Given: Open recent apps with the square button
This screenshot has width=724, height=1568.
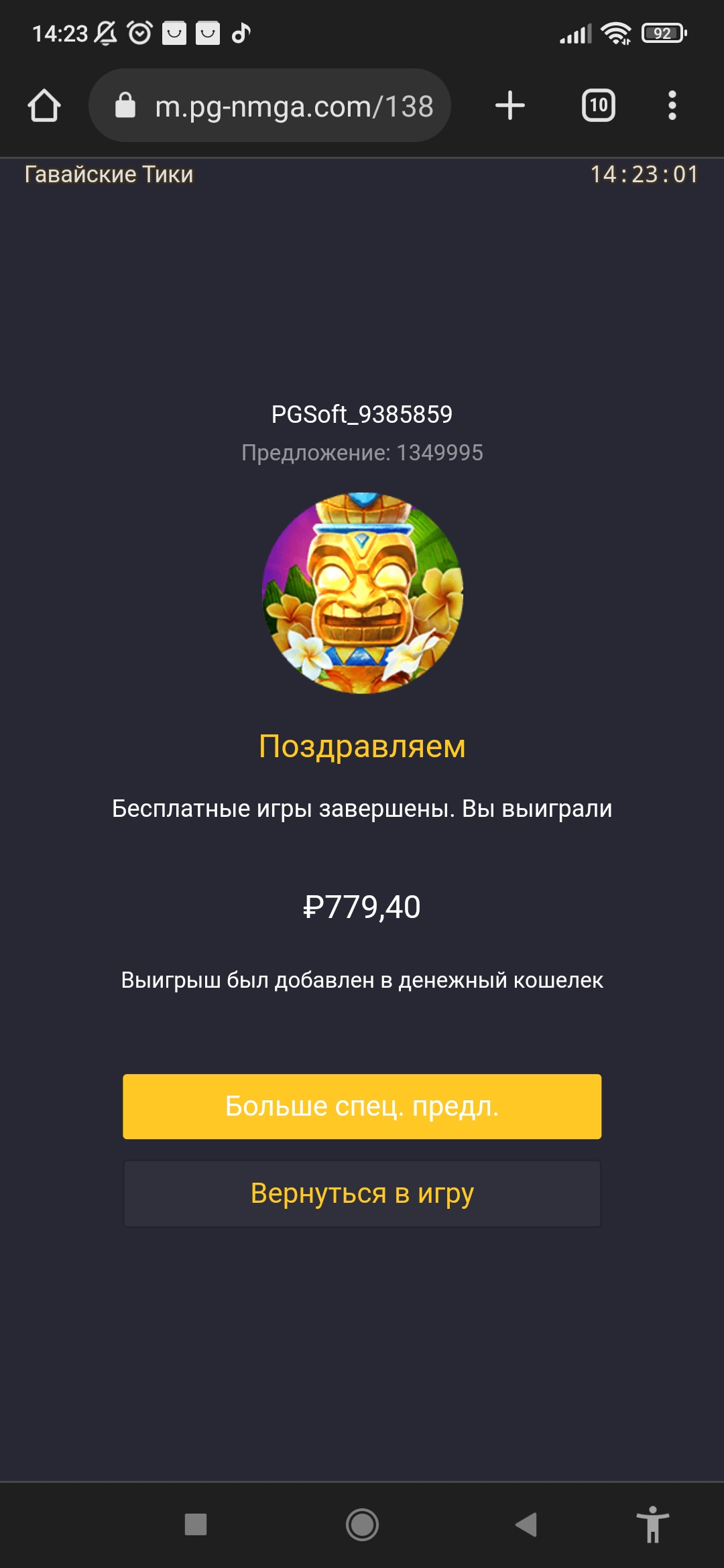Looking at the screenshot, I should pyautogui.click(x=196, y=1524).
